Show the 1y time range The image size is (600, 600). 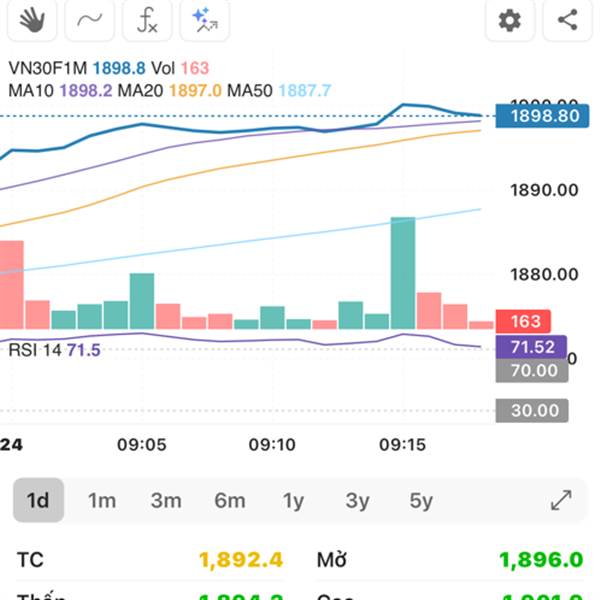(x=293, y=500)
